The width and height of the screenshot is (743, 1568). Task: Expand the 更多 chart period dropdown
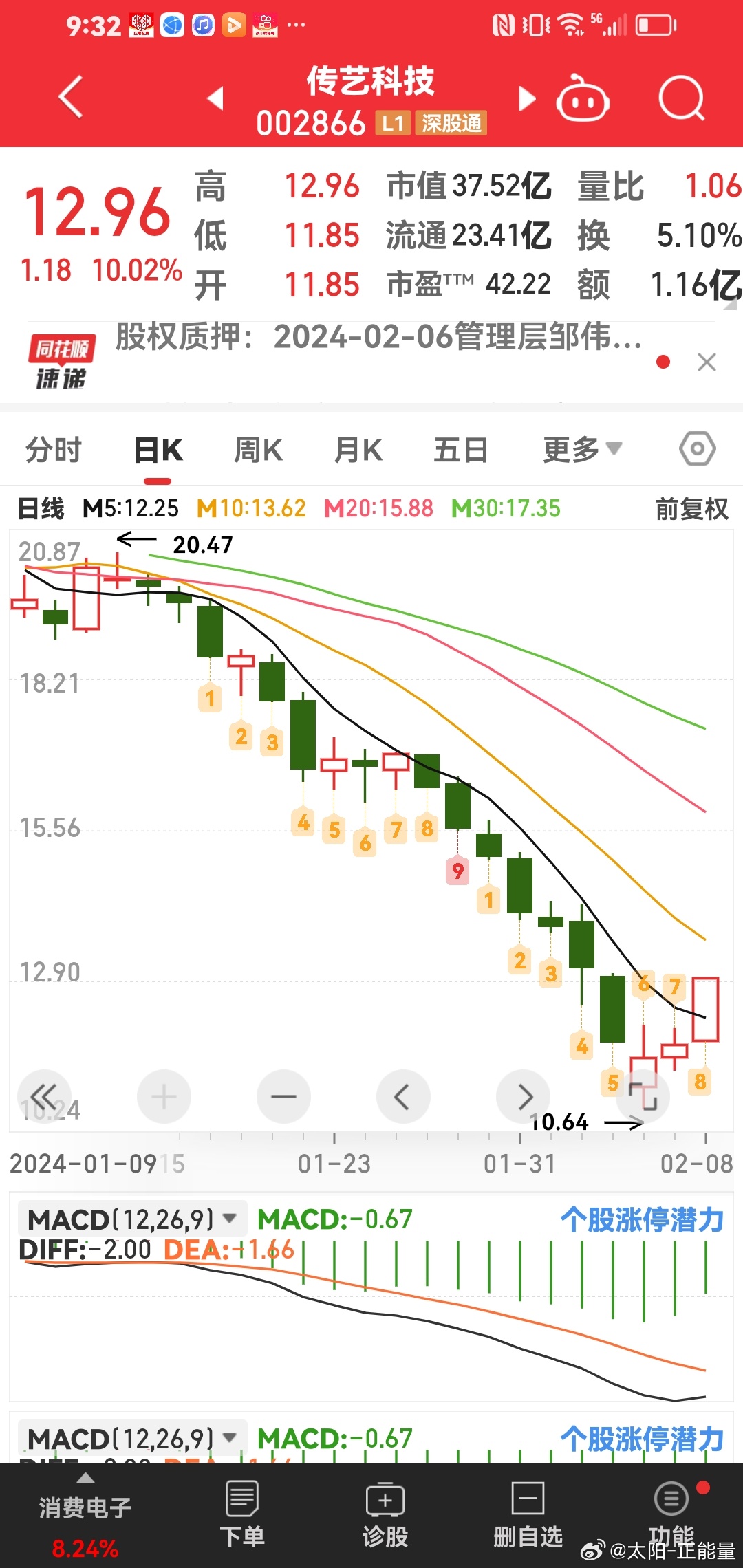tap(582, 450)
